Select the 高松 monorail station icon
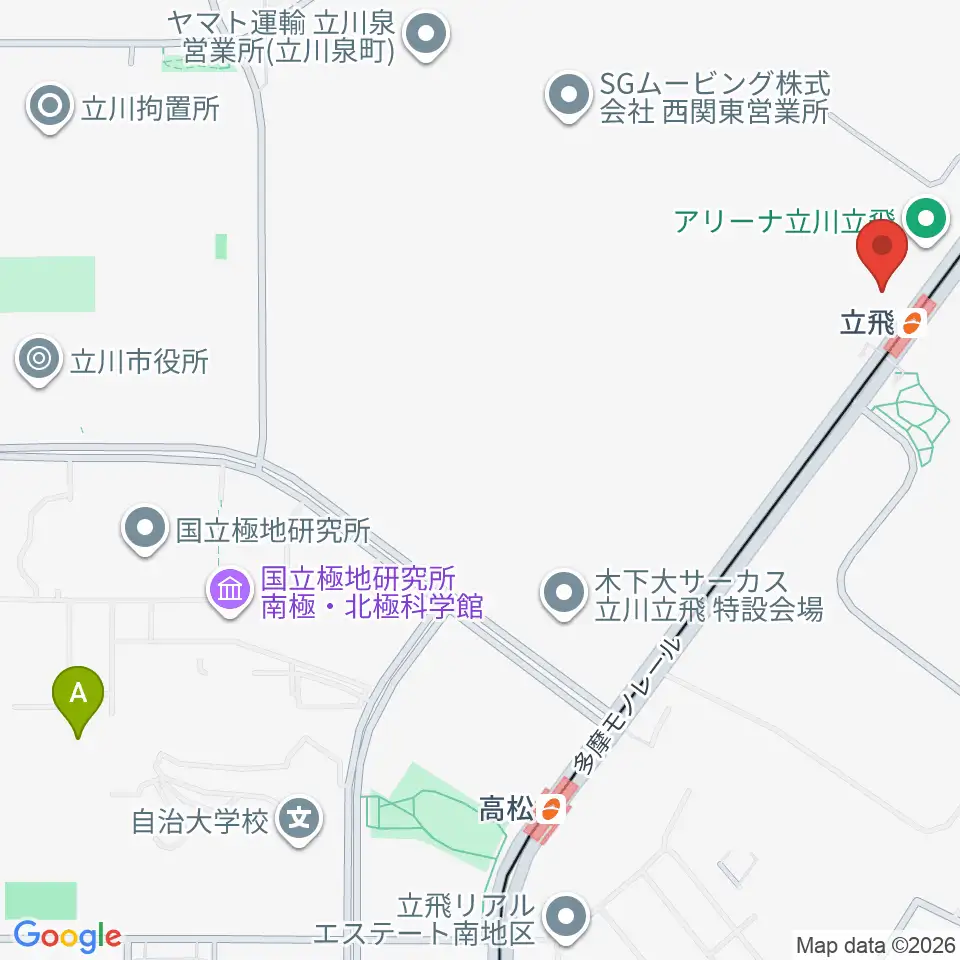960x960 pixels. pos(550,809)
